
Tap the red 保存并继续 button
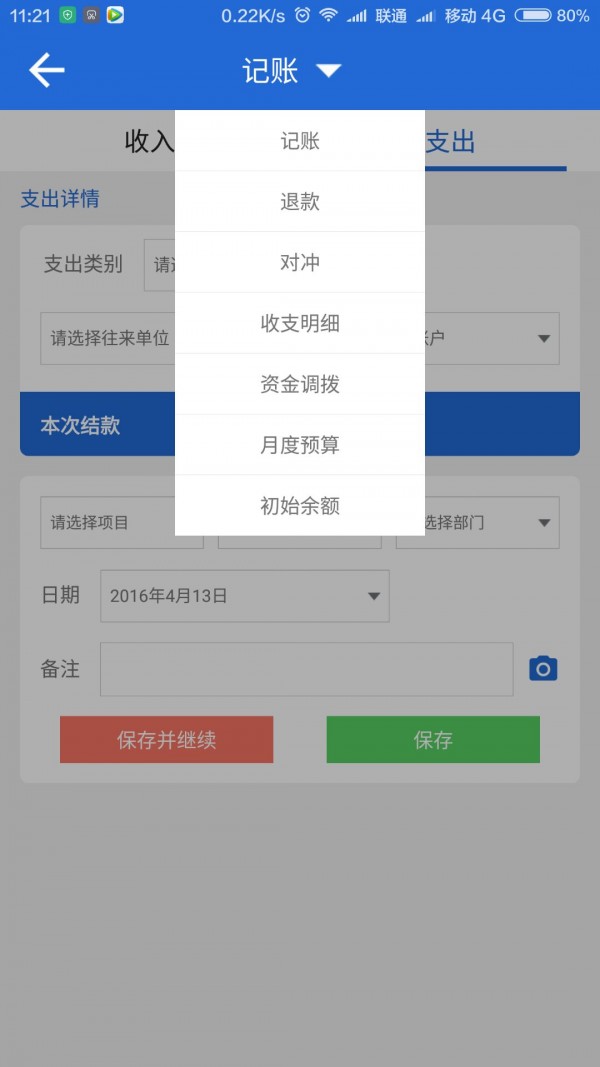pyautogui.click(x=167, y=740)
